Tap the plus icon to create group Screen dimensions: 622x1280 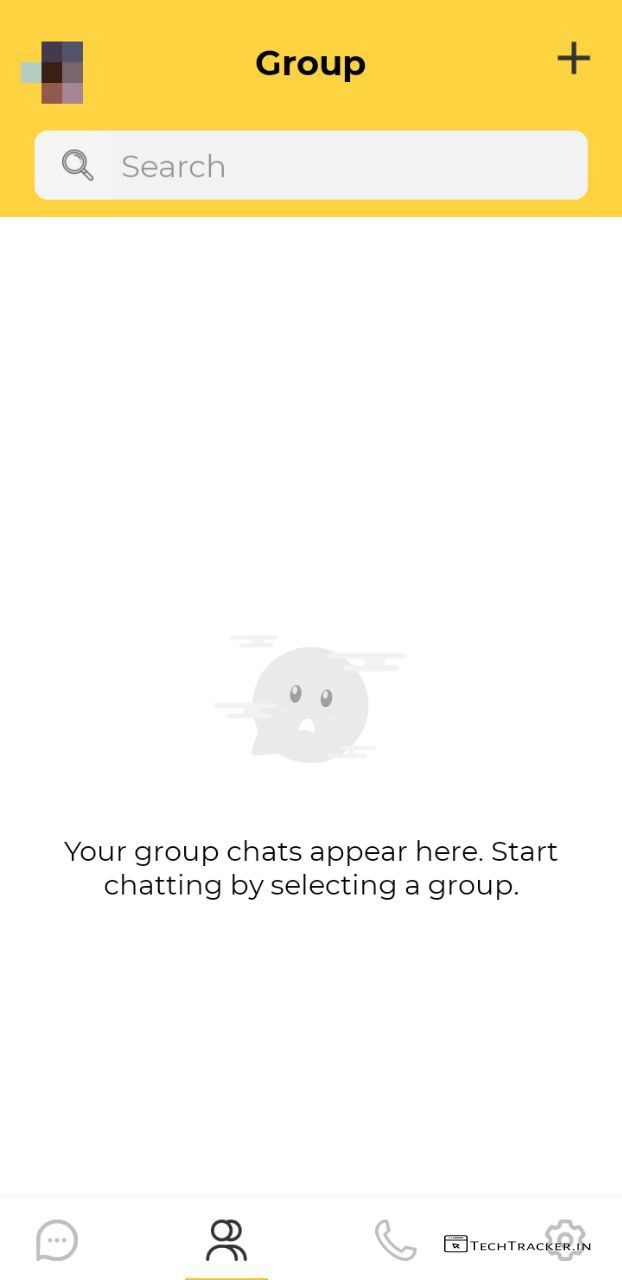(x=573, y=59)
